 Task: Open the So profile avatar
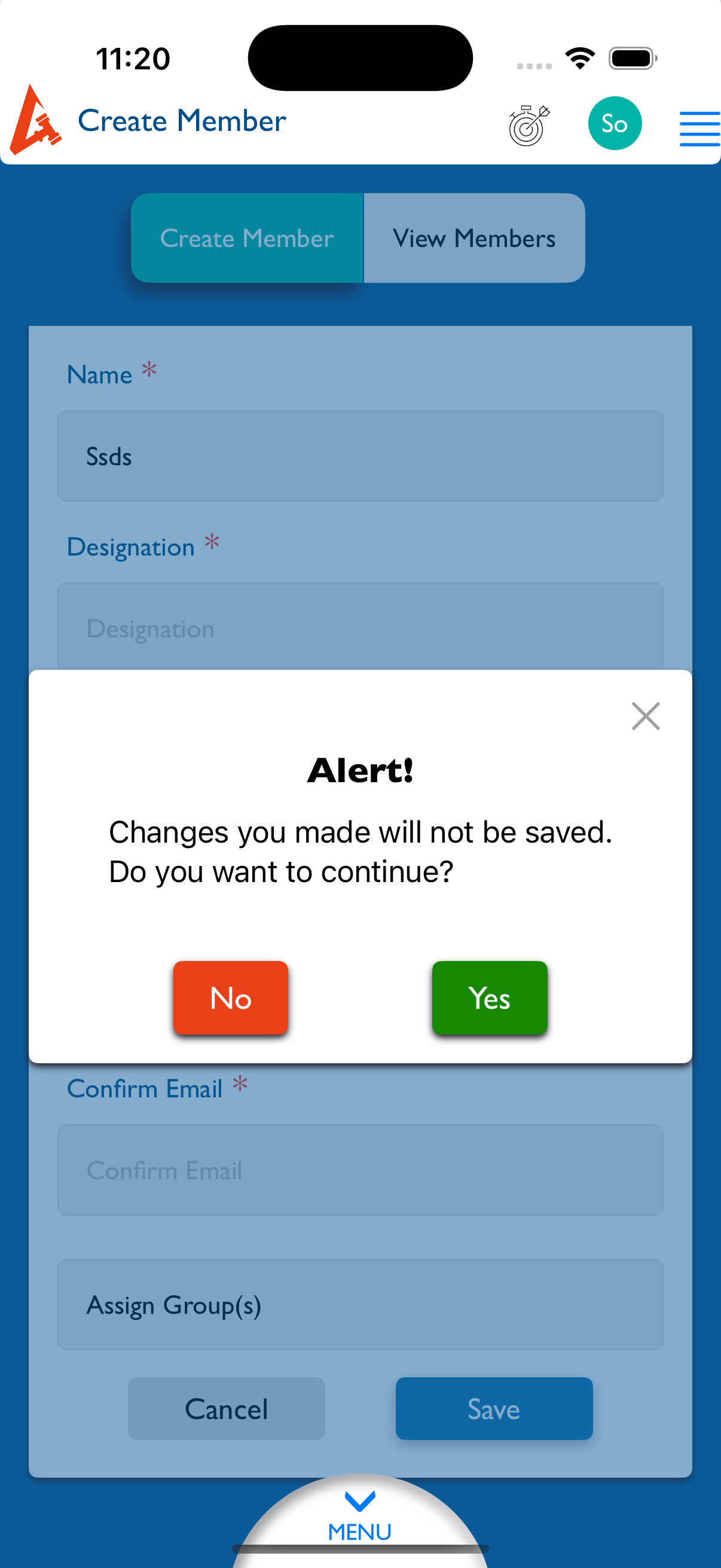(x=614, y=124)
